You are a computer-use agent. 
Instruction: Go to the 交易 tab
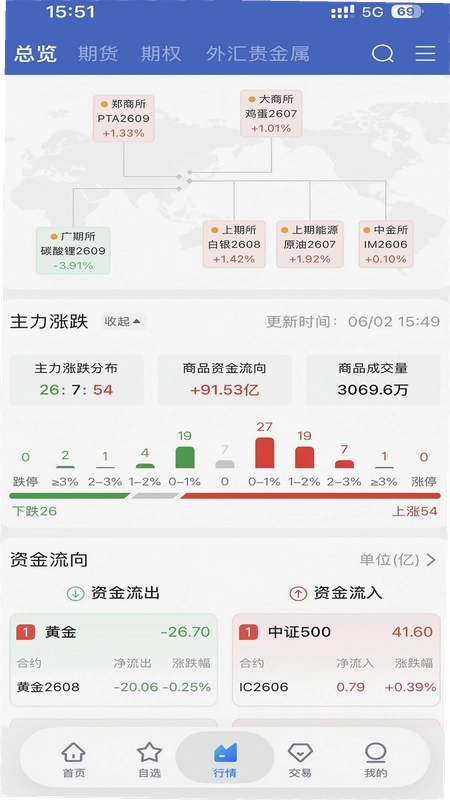(300, 760)
